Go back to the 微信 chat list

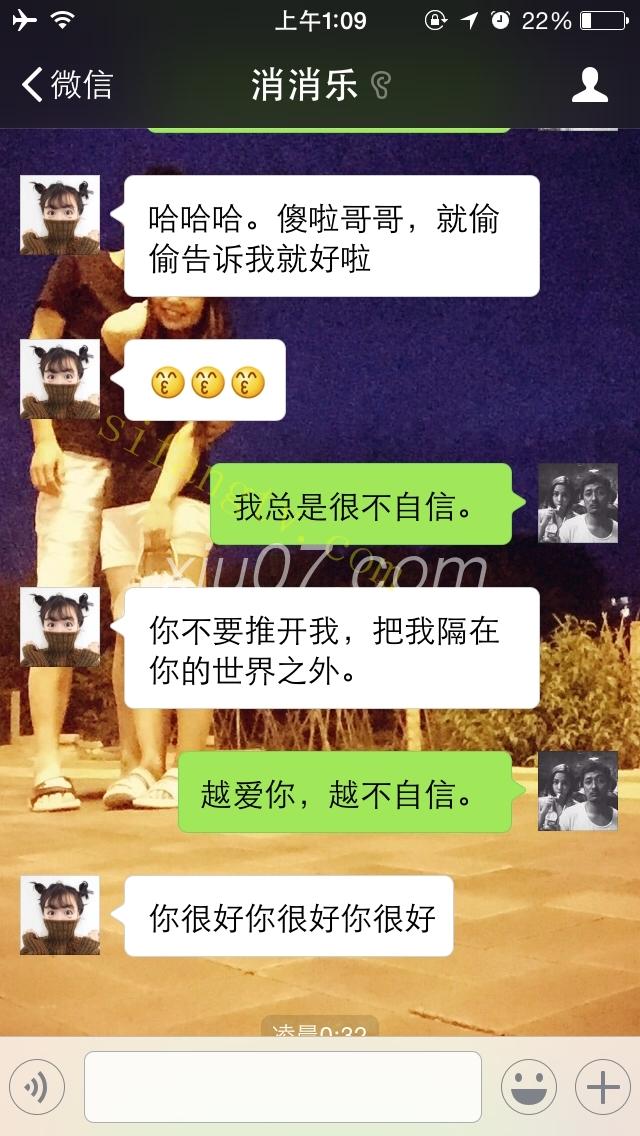tap(66, 85)
